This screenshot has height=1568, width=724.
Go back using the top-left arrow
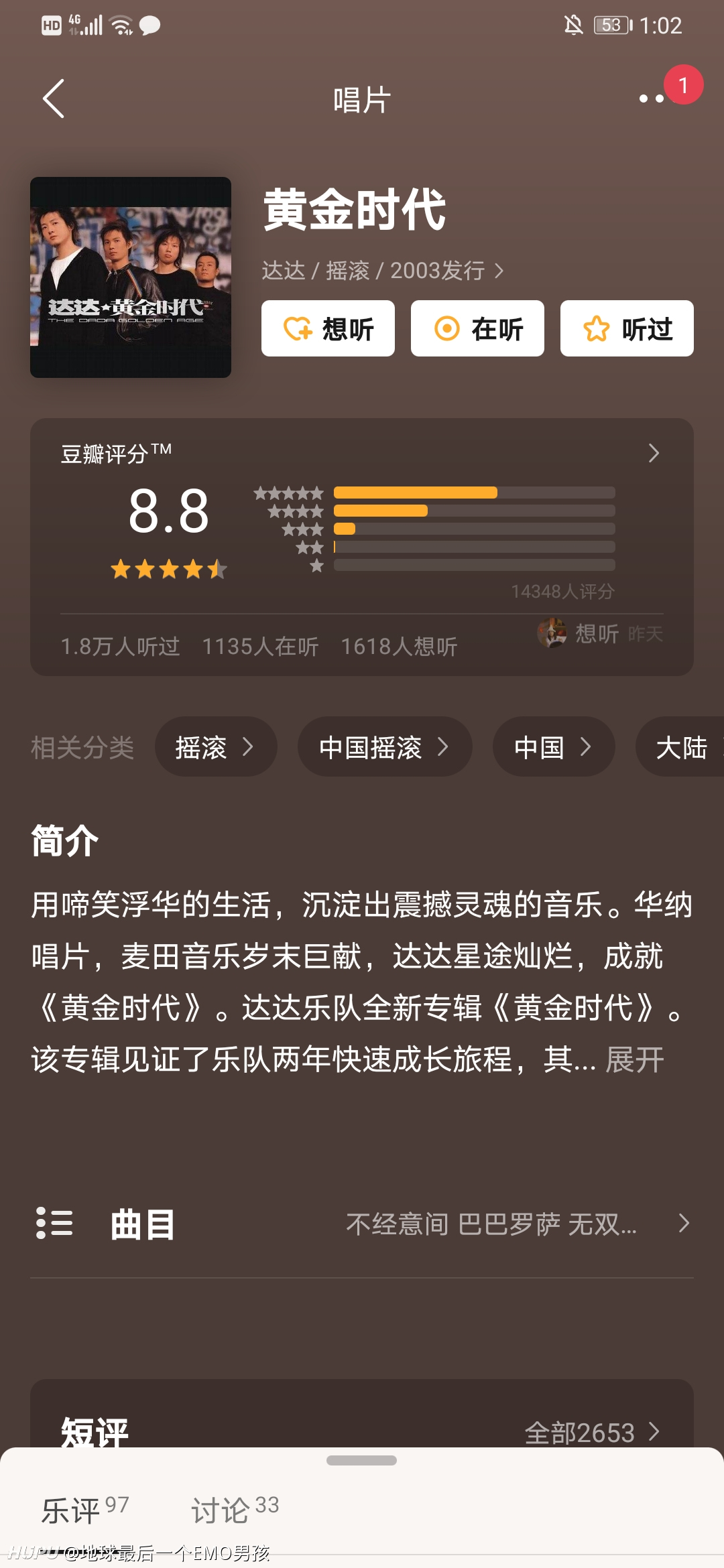click(x=54, y=99)
